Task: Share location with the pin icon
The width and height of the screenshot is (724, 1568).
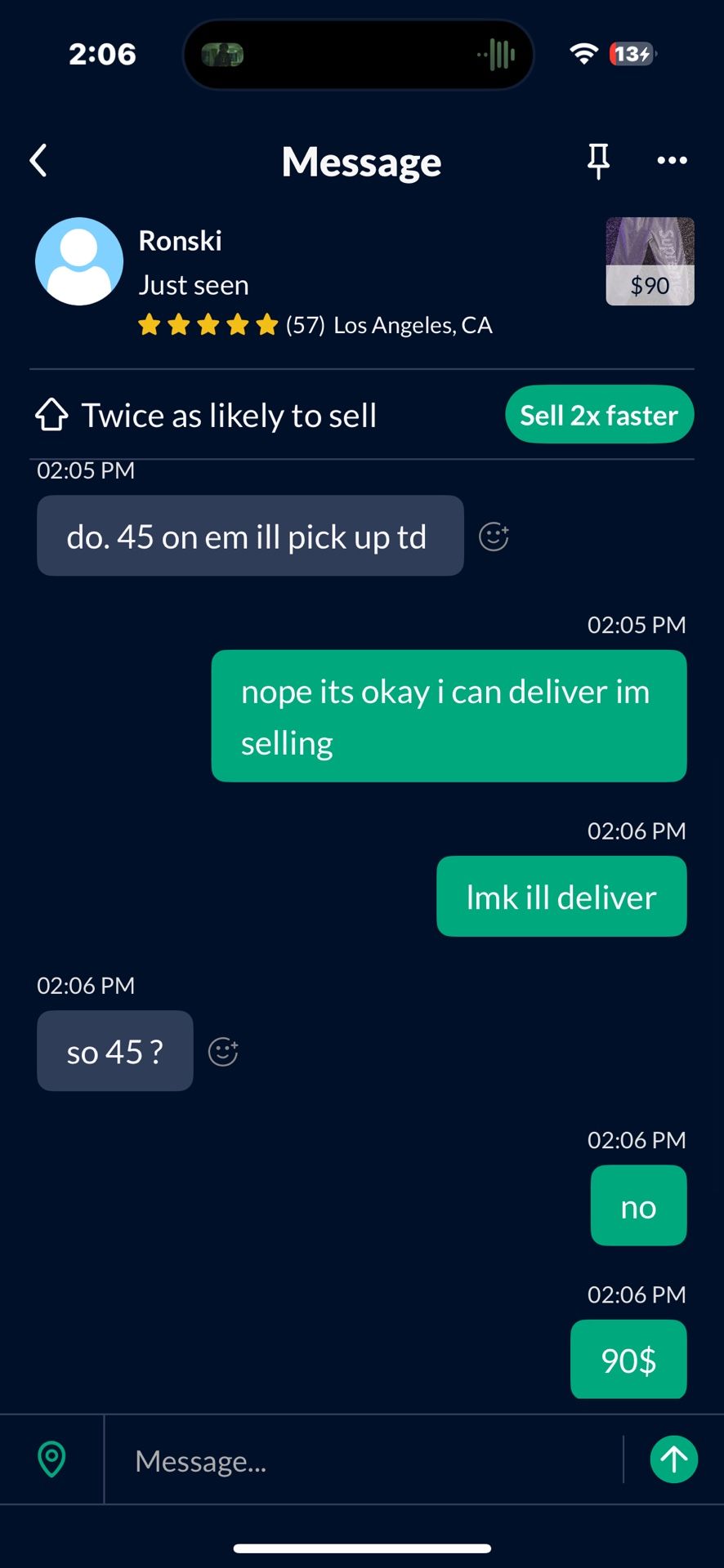Action: [51, 1459]
